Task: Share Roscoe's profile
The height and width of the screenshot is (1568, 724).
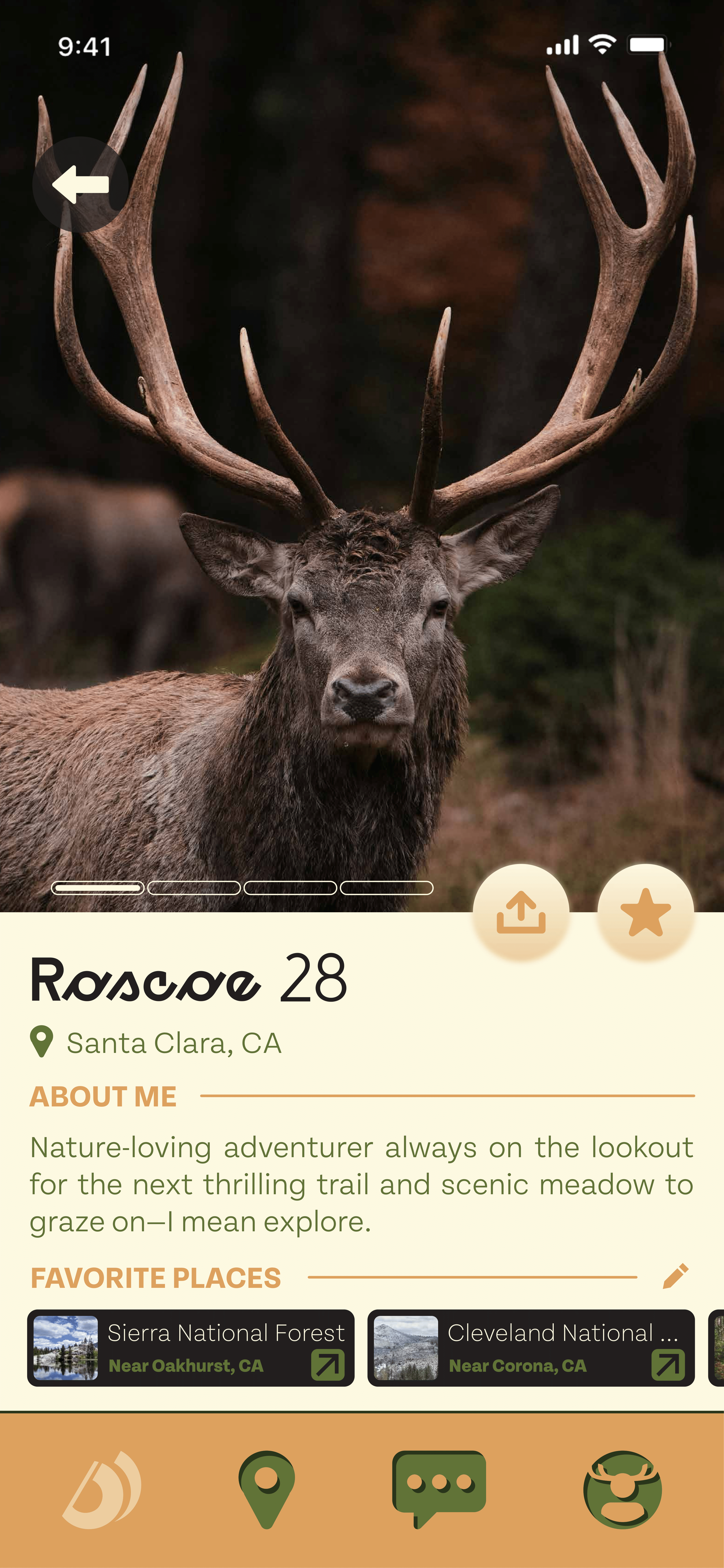Action: pyautogui.click(x=521, y=912)
